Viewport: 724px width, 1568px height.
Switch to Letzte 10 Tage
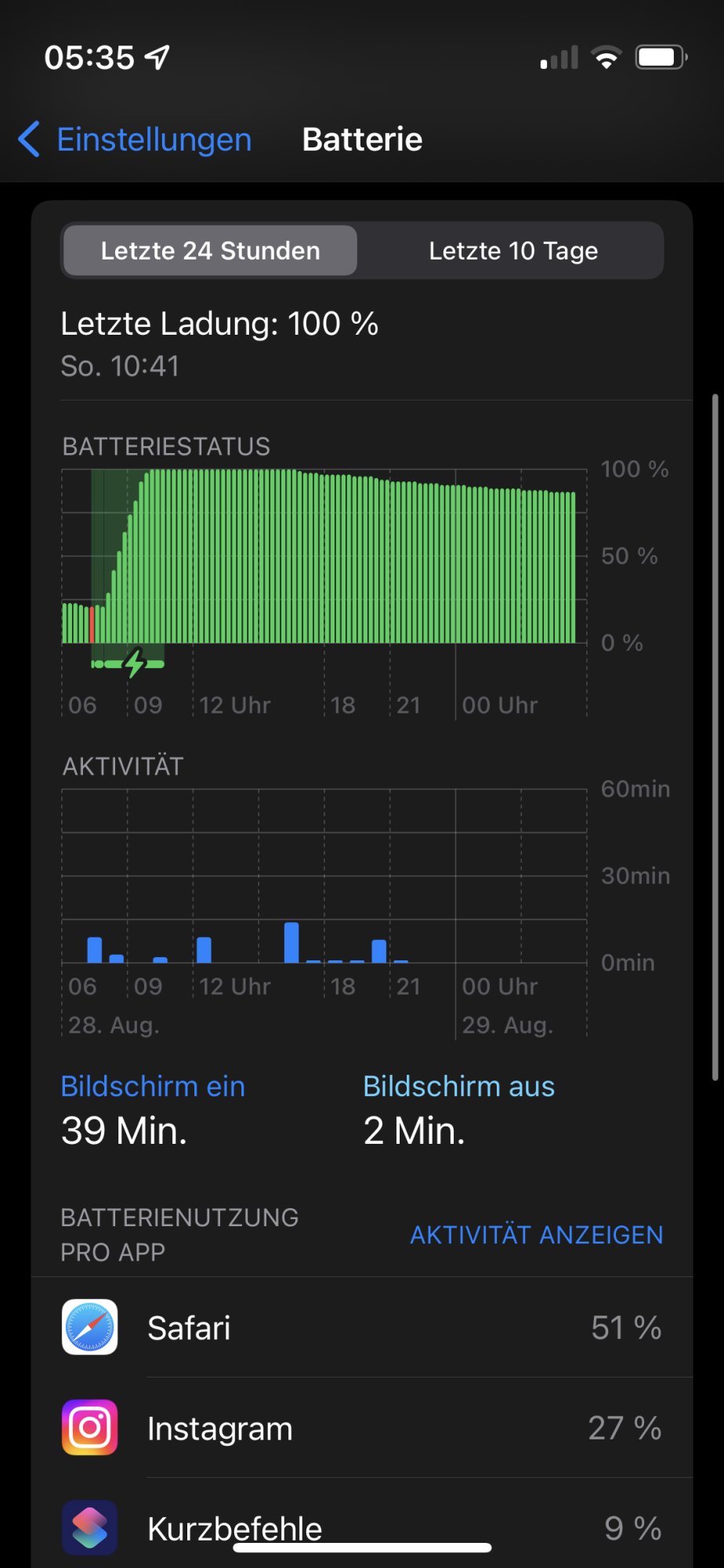pos(513,251)
